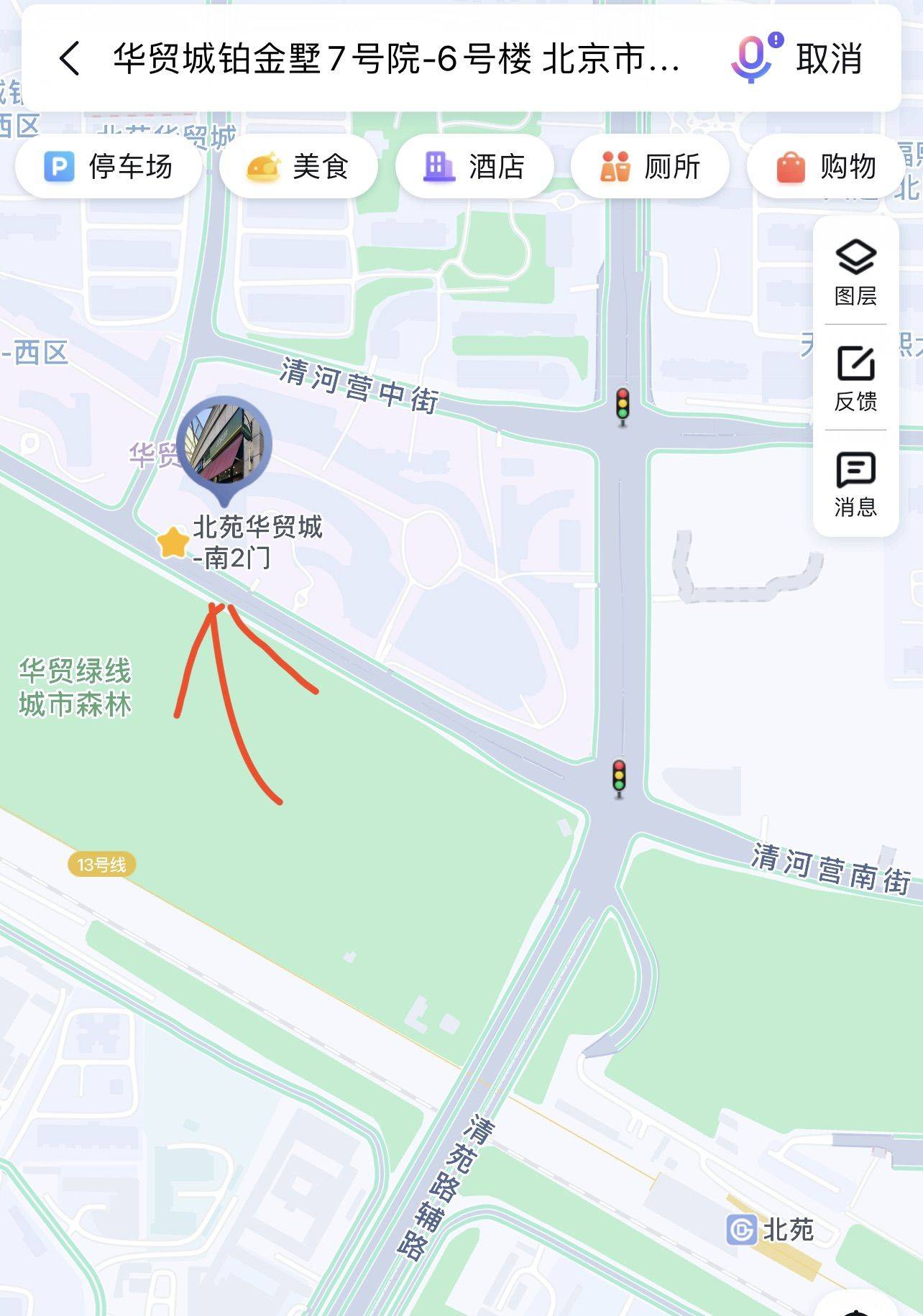Show nearby 美食 restaurants
923x1316 pixels.
click(x=298, y=167)
